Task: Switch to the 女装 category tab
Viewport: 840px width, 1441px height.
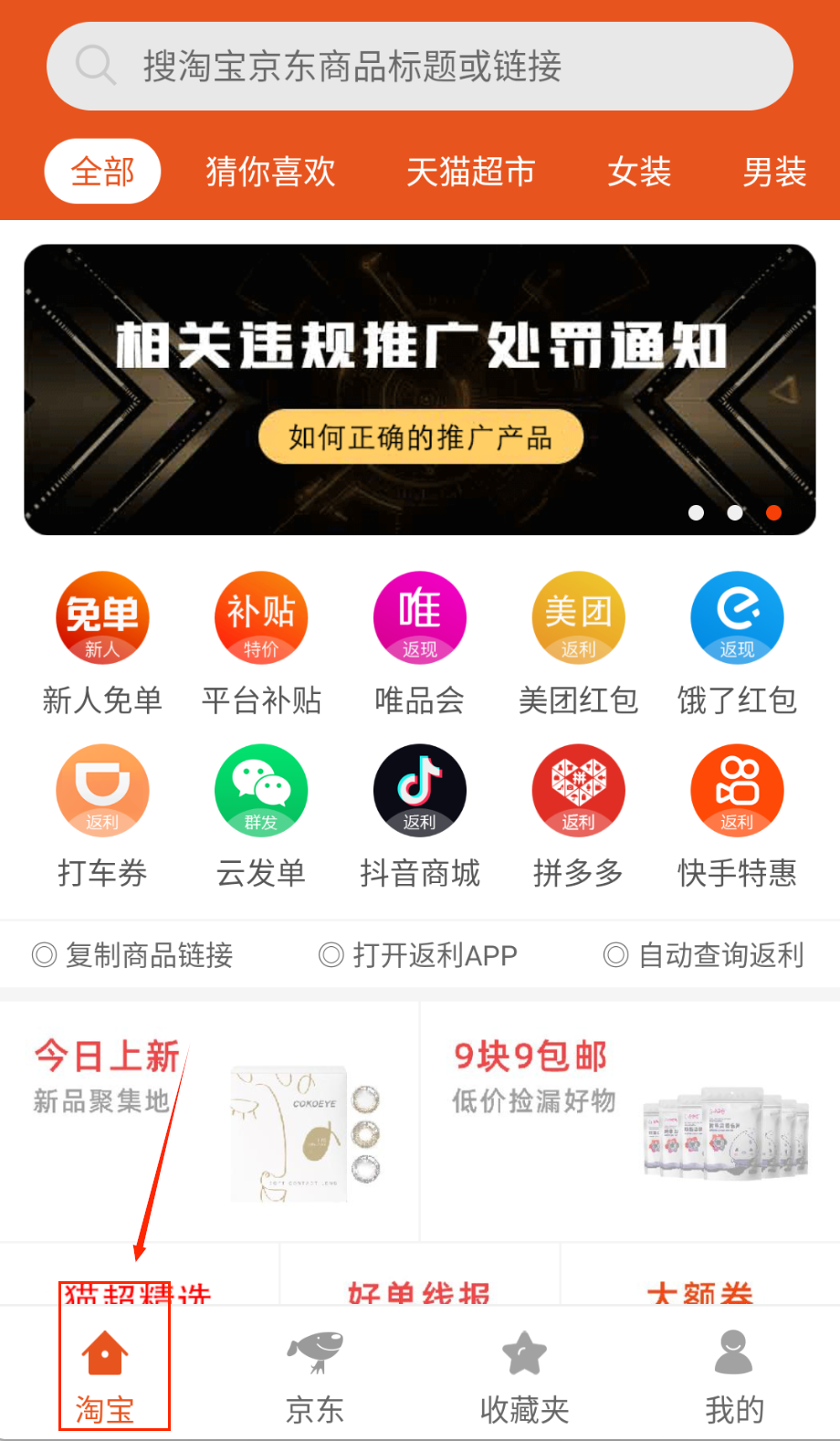Action: [639, 172]
